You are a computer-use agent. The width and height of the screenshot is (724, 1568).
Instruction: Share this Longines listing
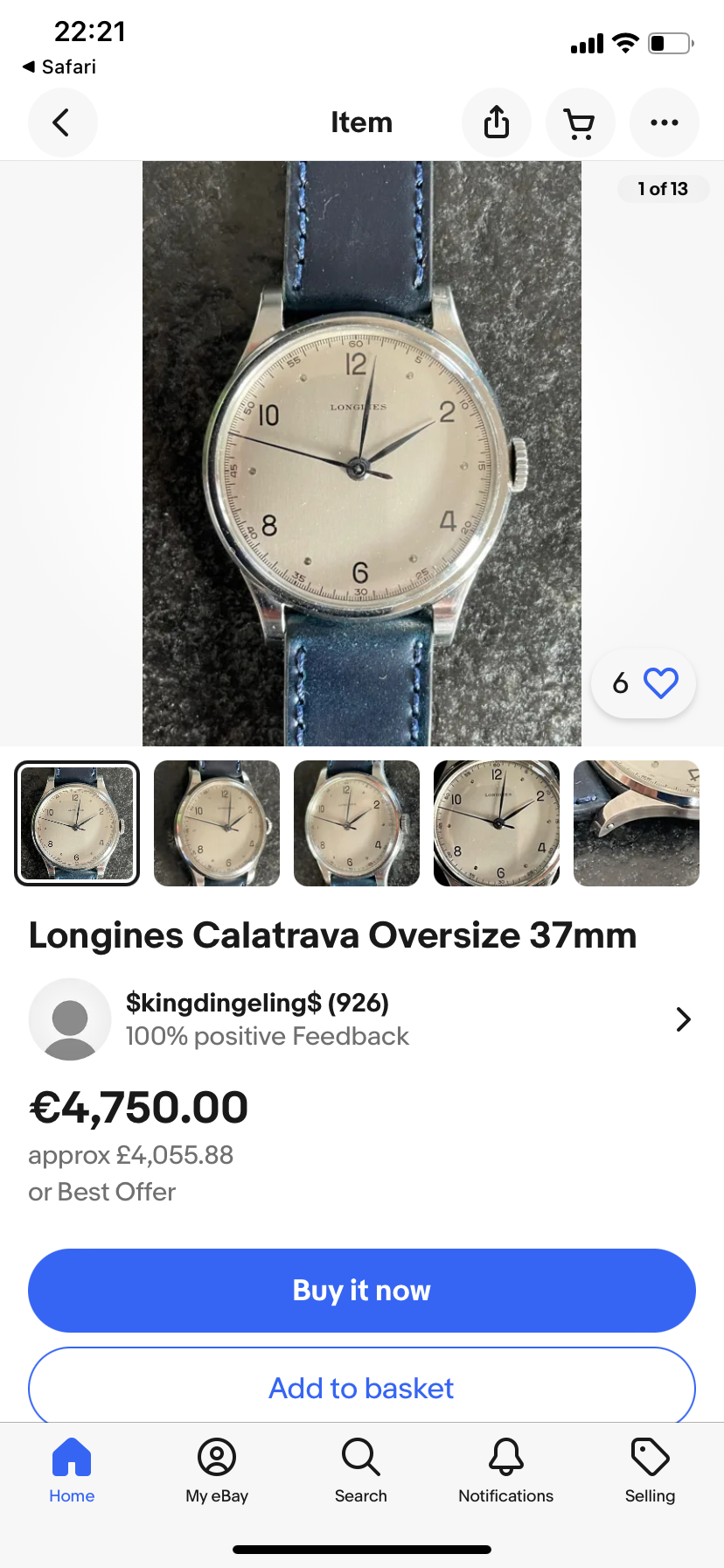tap(497, 122)
